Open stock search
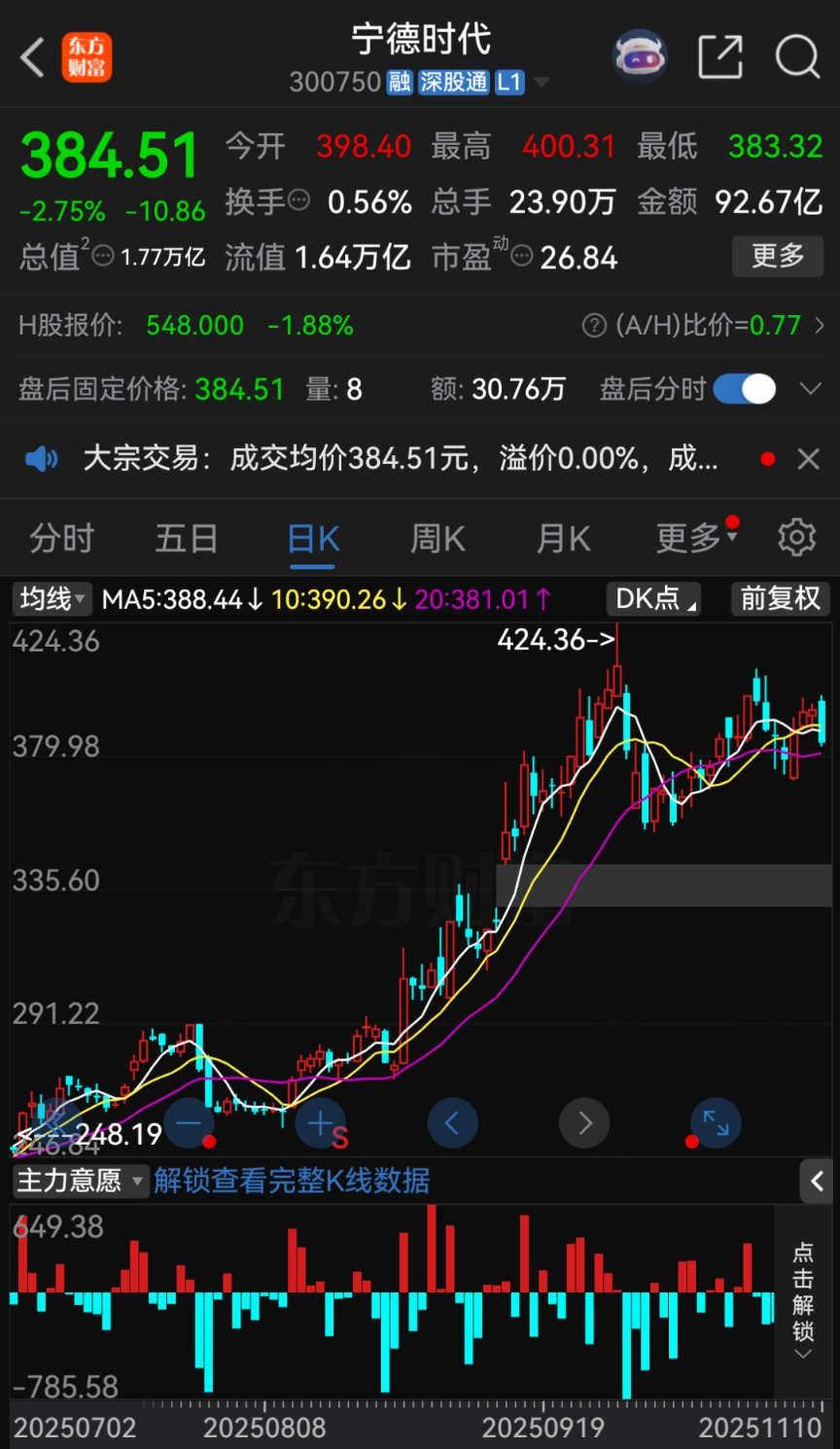 click(797, 57)
